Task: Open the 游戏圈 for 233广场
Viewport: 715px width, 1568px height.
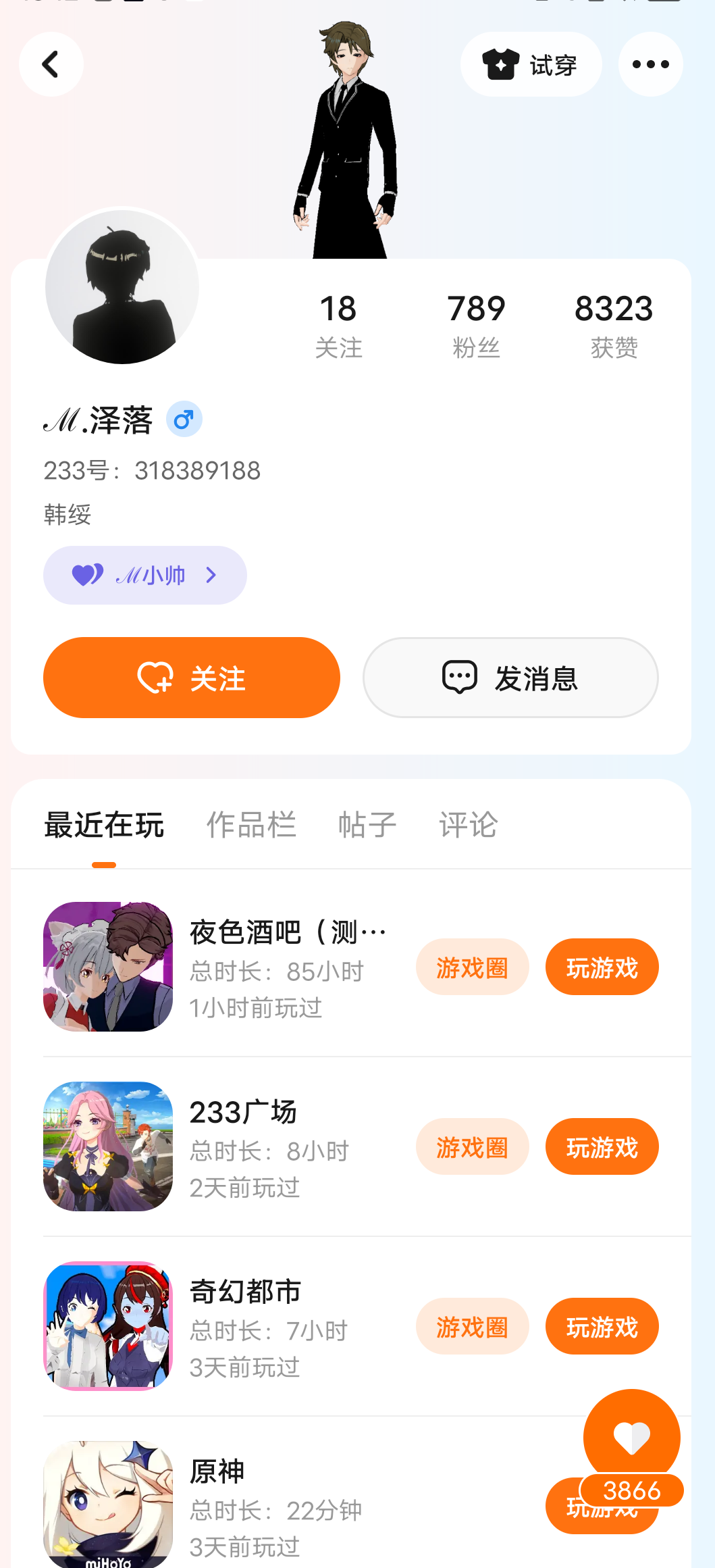Action: click(472, 1146)
